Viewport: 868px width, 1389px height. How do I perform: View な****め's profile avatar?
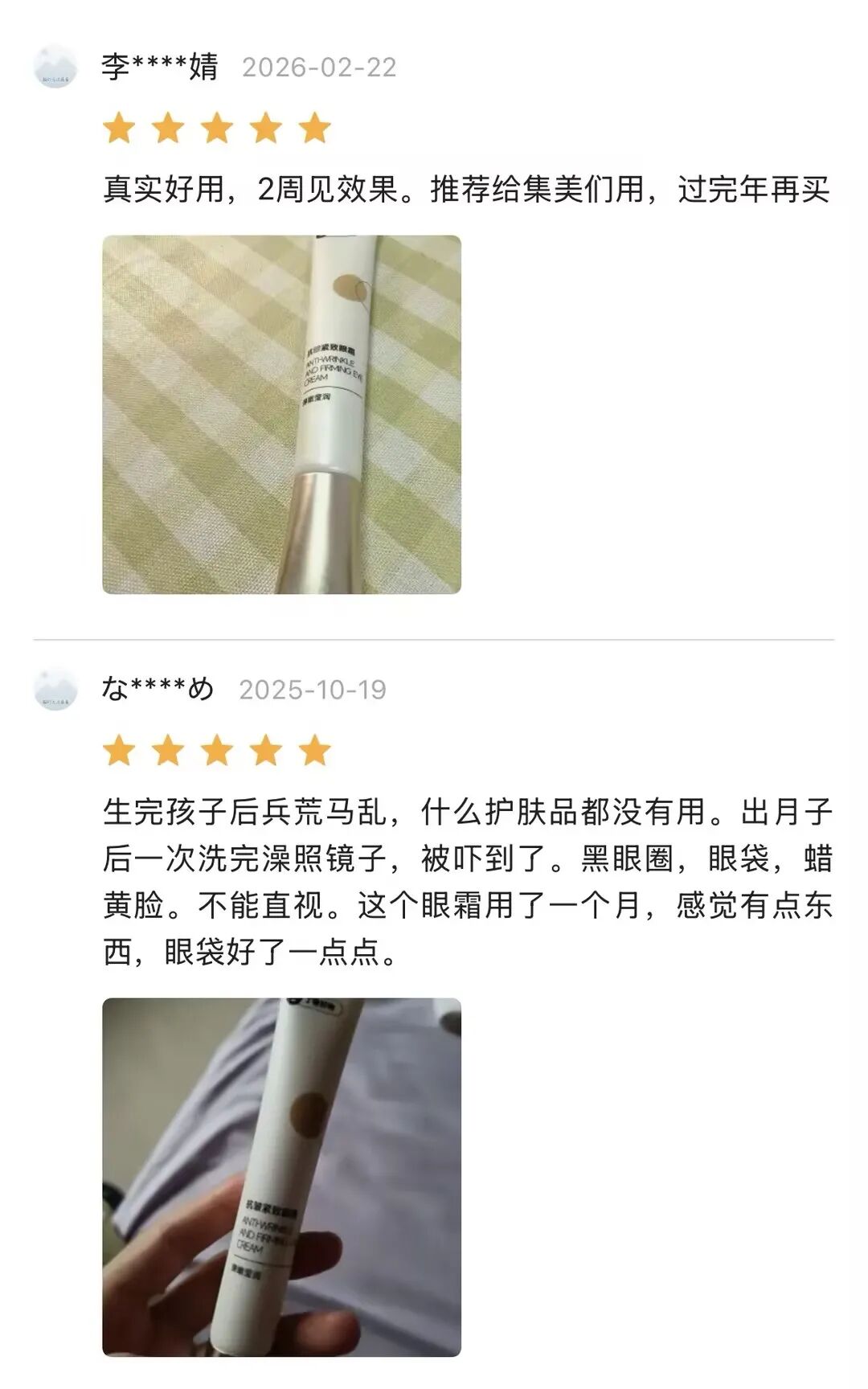[55, 689]
